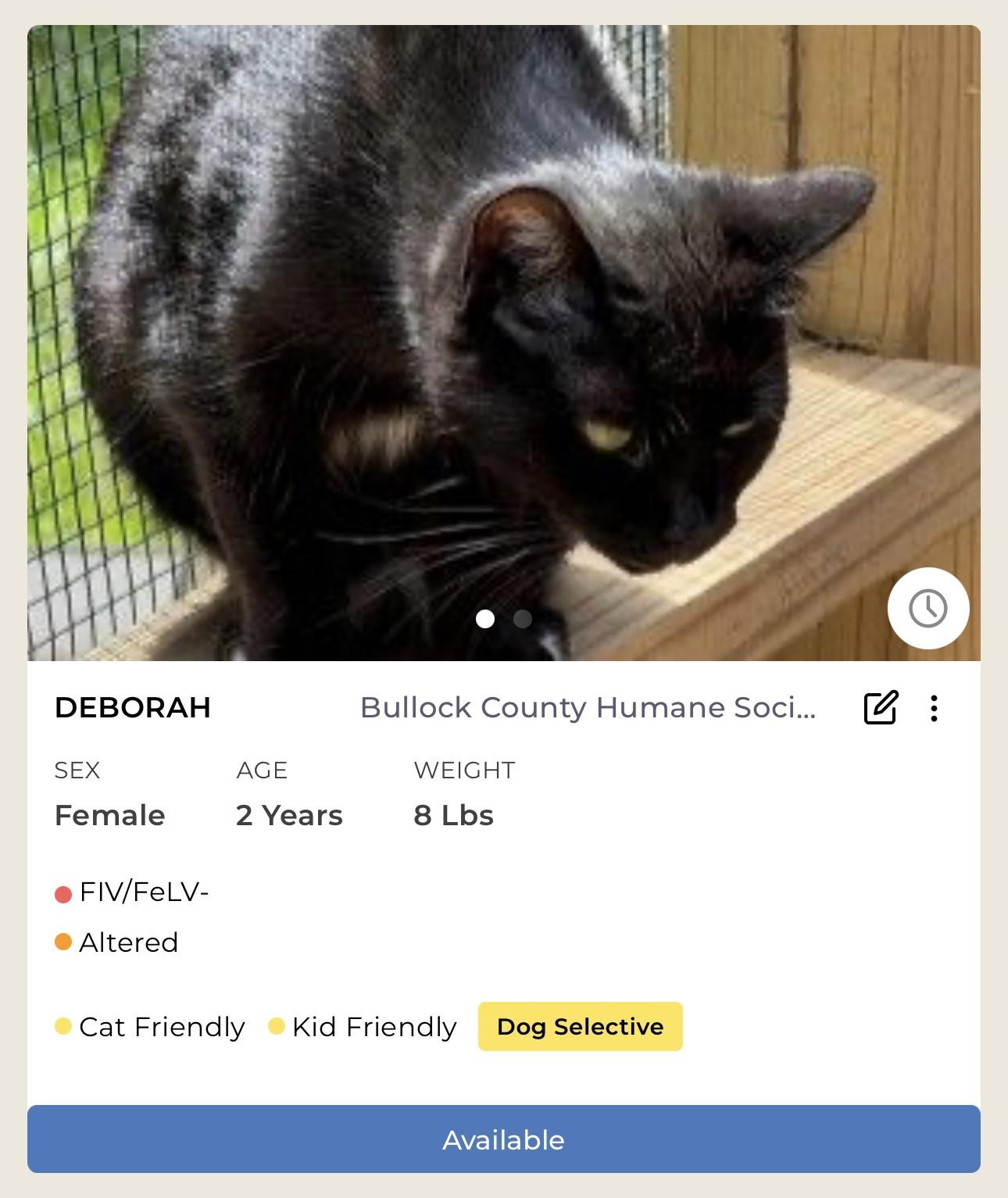
Task: Click the yellow dot beside Cat Friendly
Action: point(63,1025)
